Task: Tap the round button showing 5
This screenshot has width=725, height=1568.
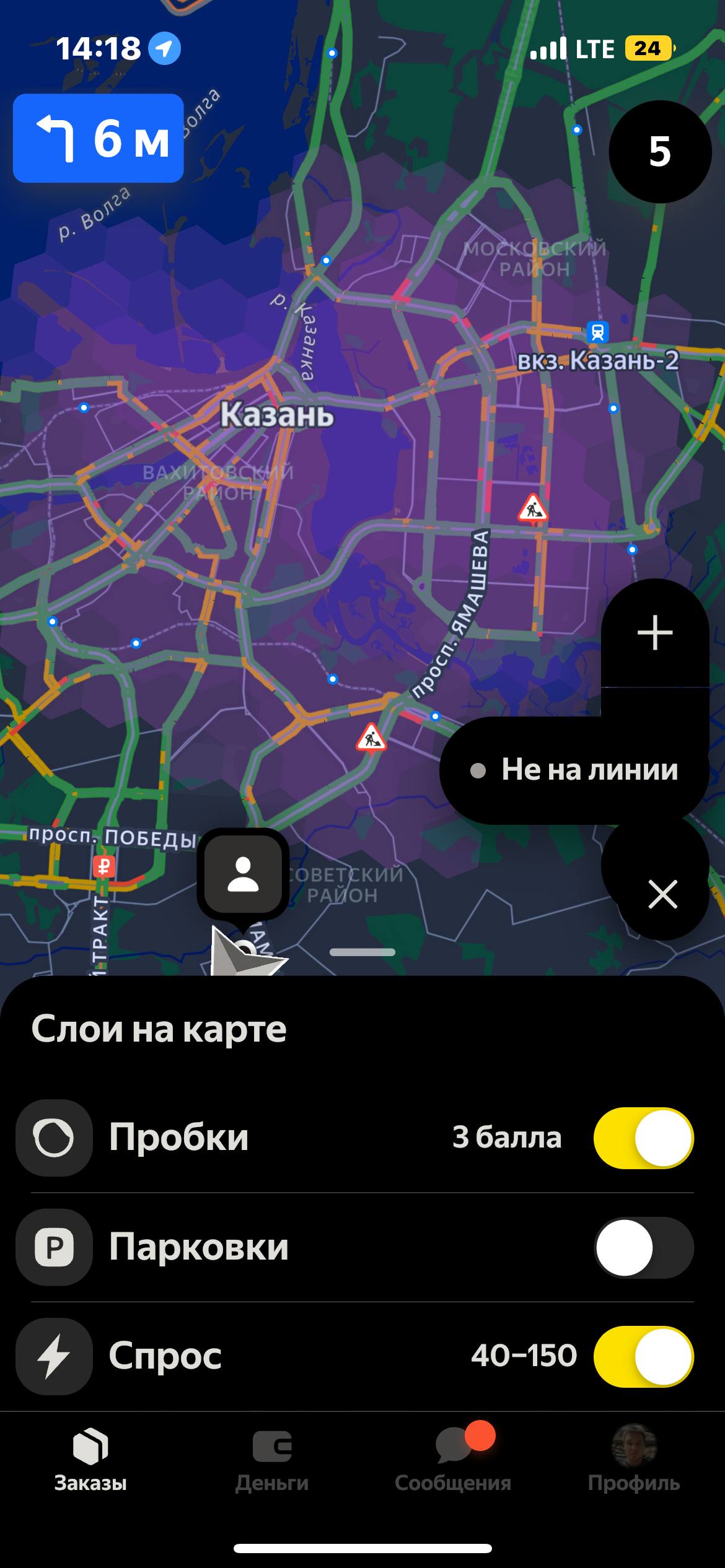Action: (x=659, y=152)
